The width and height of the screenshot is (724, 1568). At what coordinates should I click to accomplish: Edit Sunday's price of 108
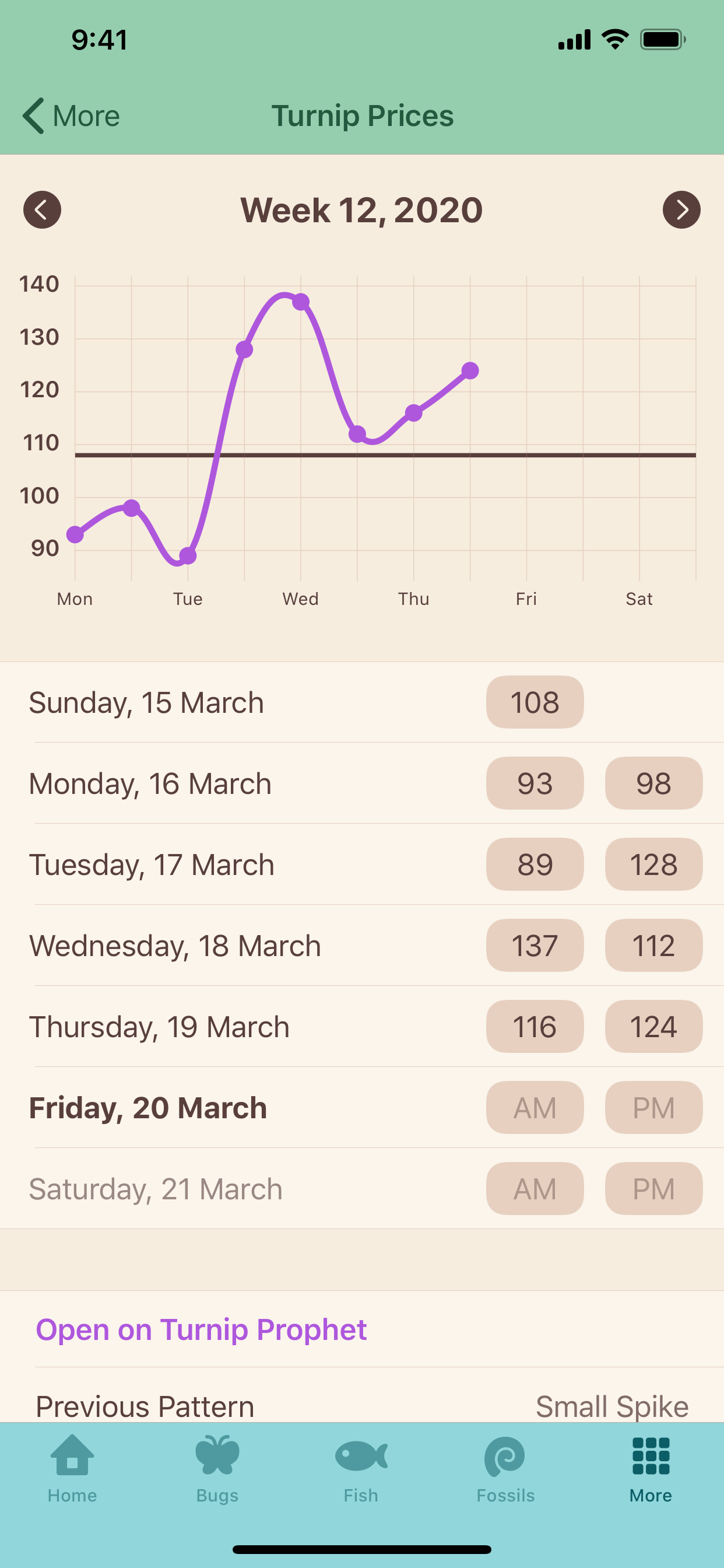pyautogui.click(x=535, y=702)
